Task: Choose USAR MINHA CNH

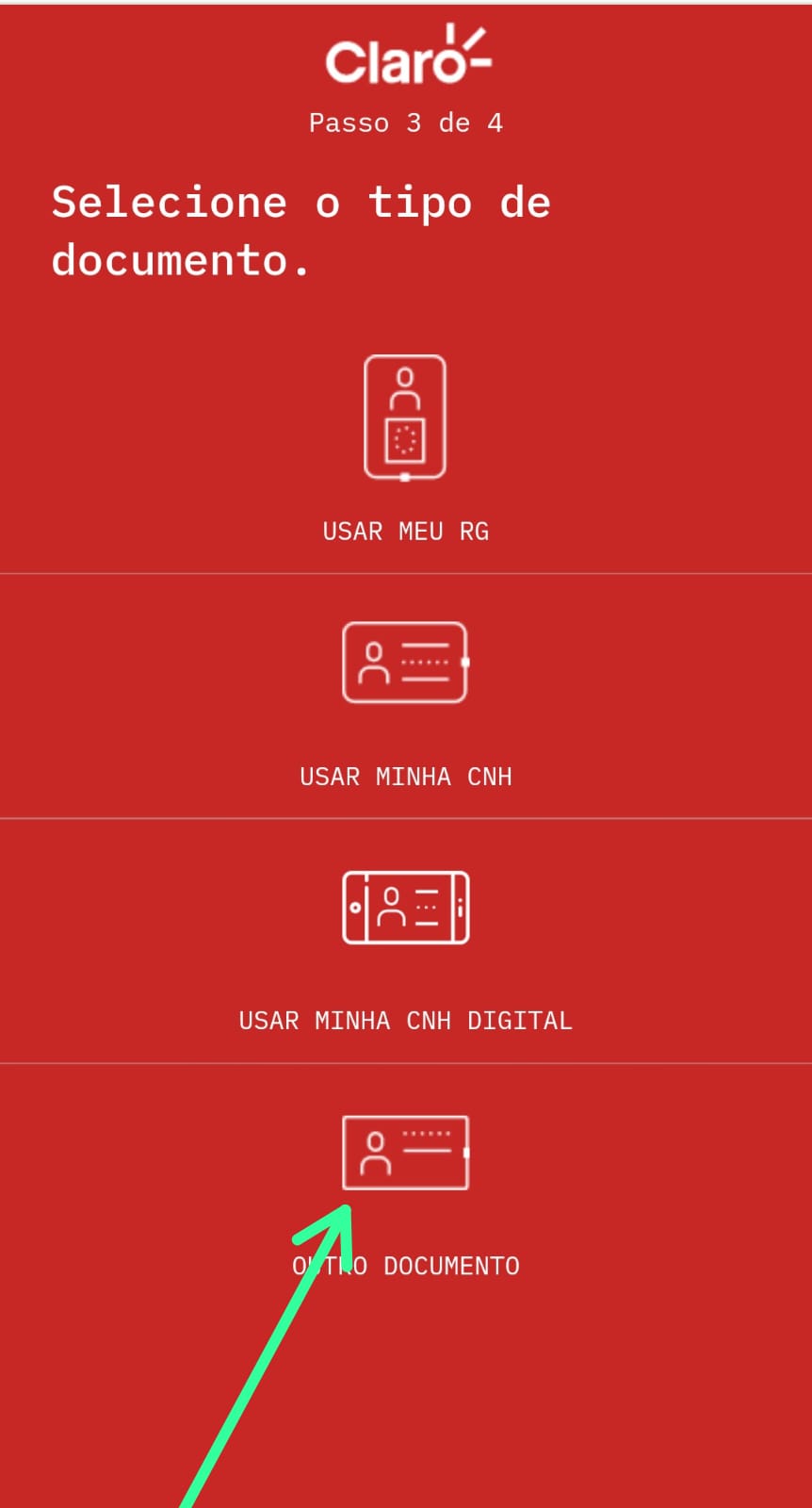Action: tap(406, 697)
